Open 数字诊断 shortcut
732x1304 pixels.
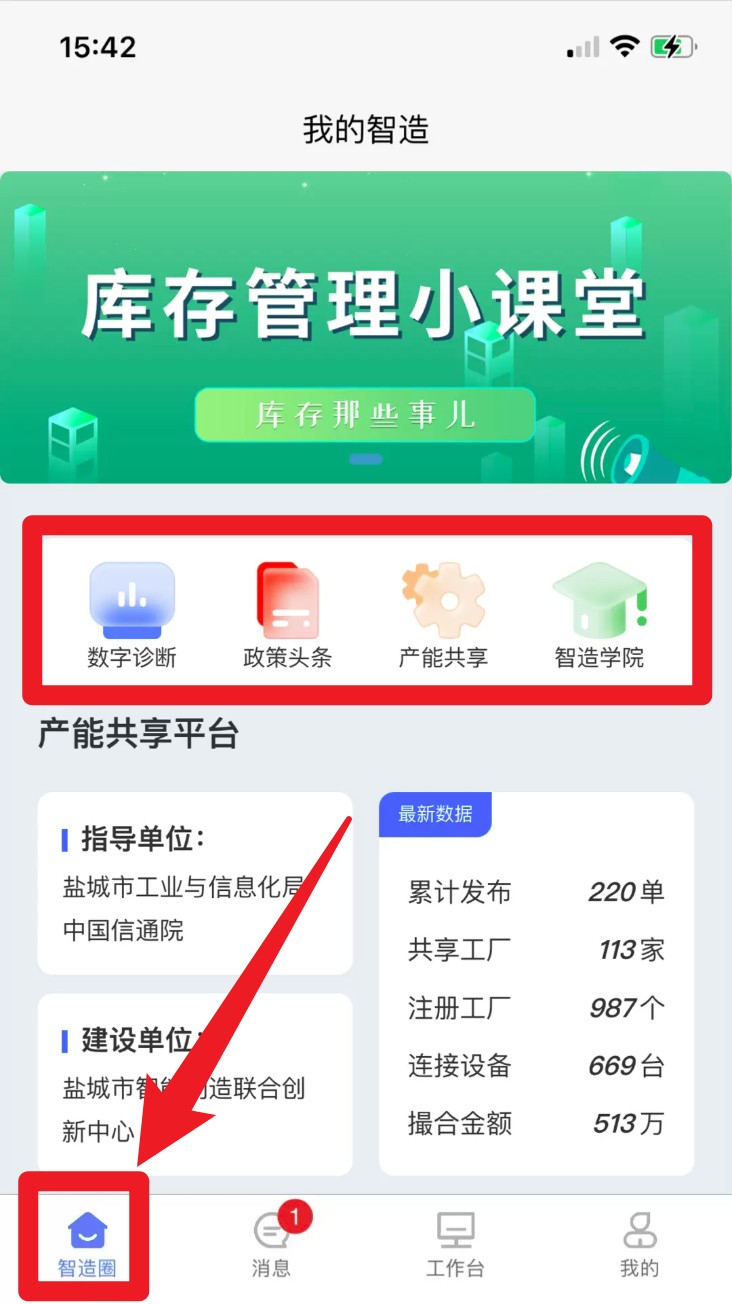(132, 614)
